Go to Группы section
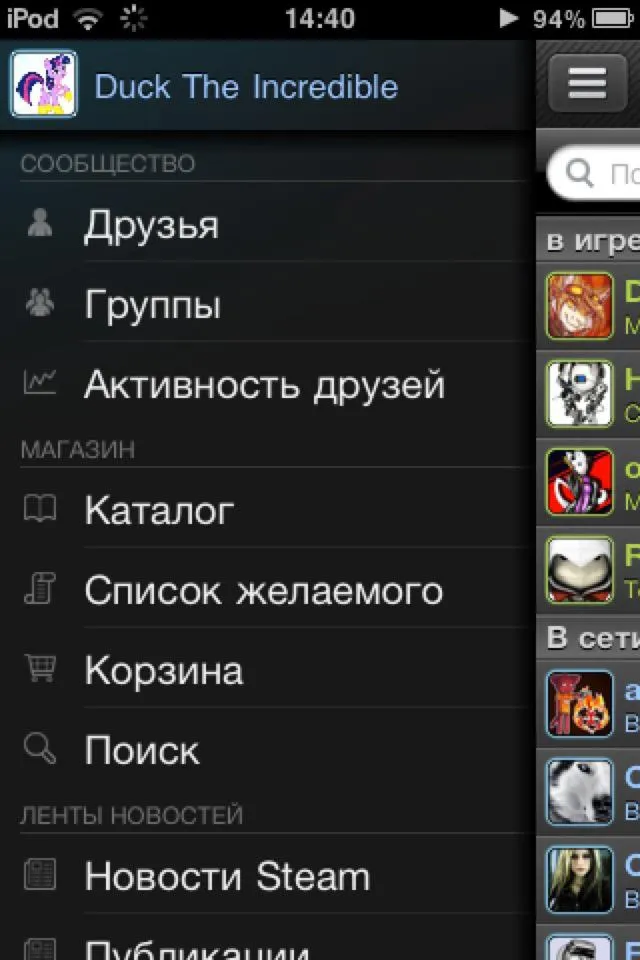640x960 pixels. click(x=153, y=305)
